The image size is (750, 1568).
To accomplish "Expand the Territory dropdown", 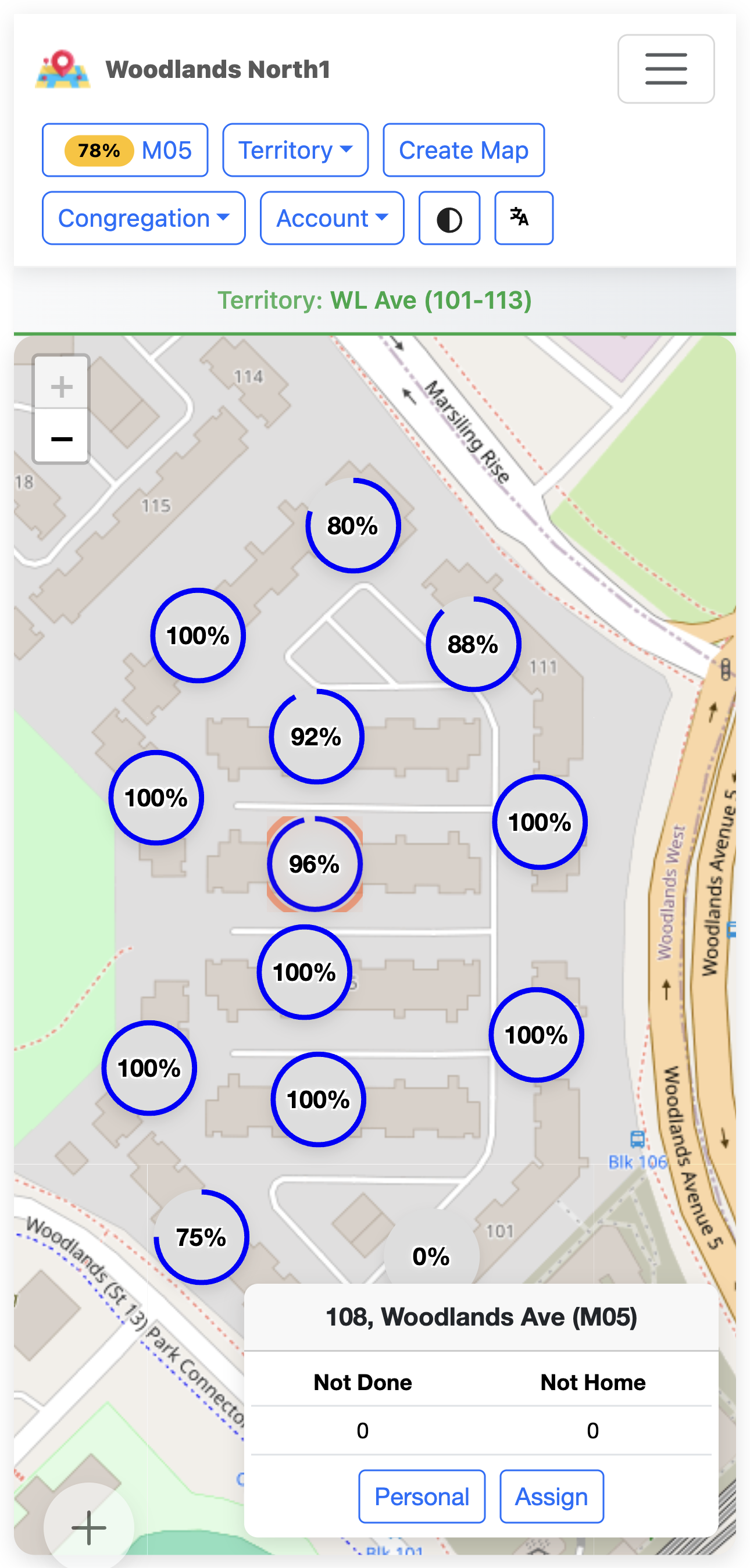I will tap(295, 150).
